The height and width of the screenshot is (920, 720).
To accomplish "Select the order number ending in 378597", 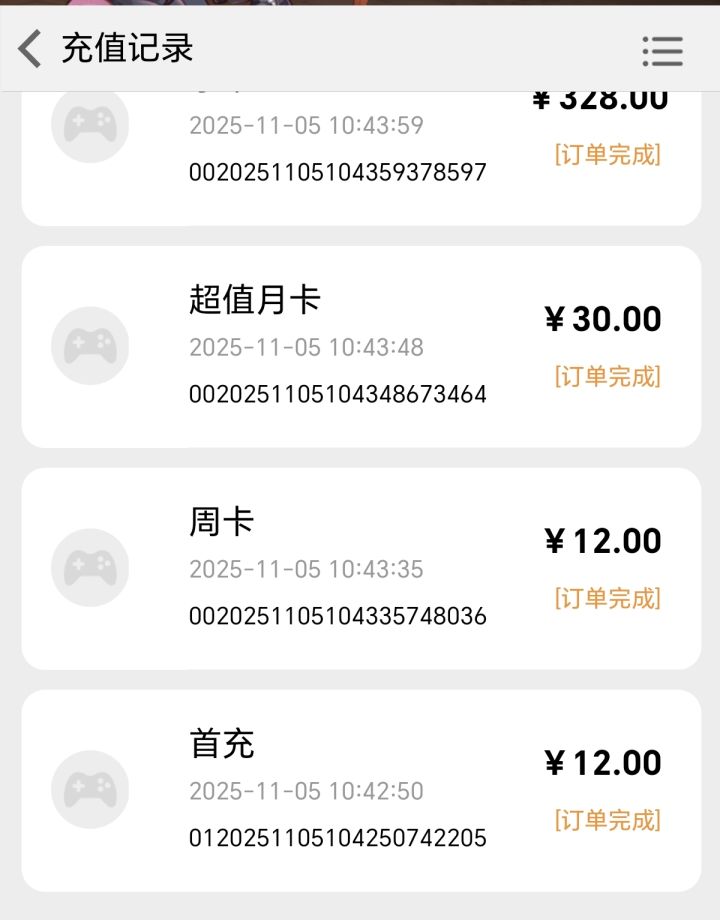I will pyautogui.click(x=338, y=172).
